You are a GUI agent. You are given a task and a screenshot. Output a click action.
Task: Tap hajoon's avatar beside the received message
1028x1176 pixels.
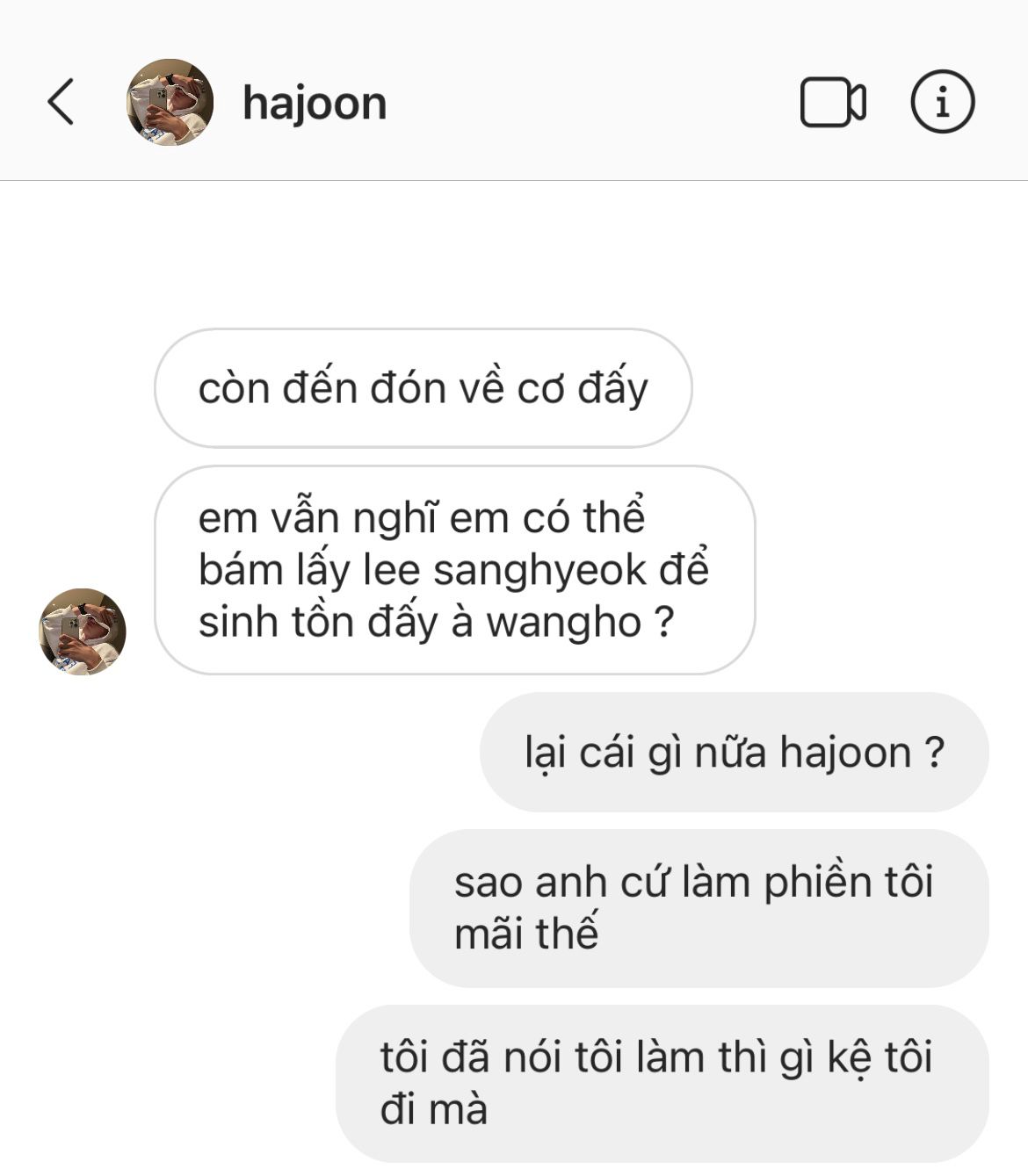83,631
